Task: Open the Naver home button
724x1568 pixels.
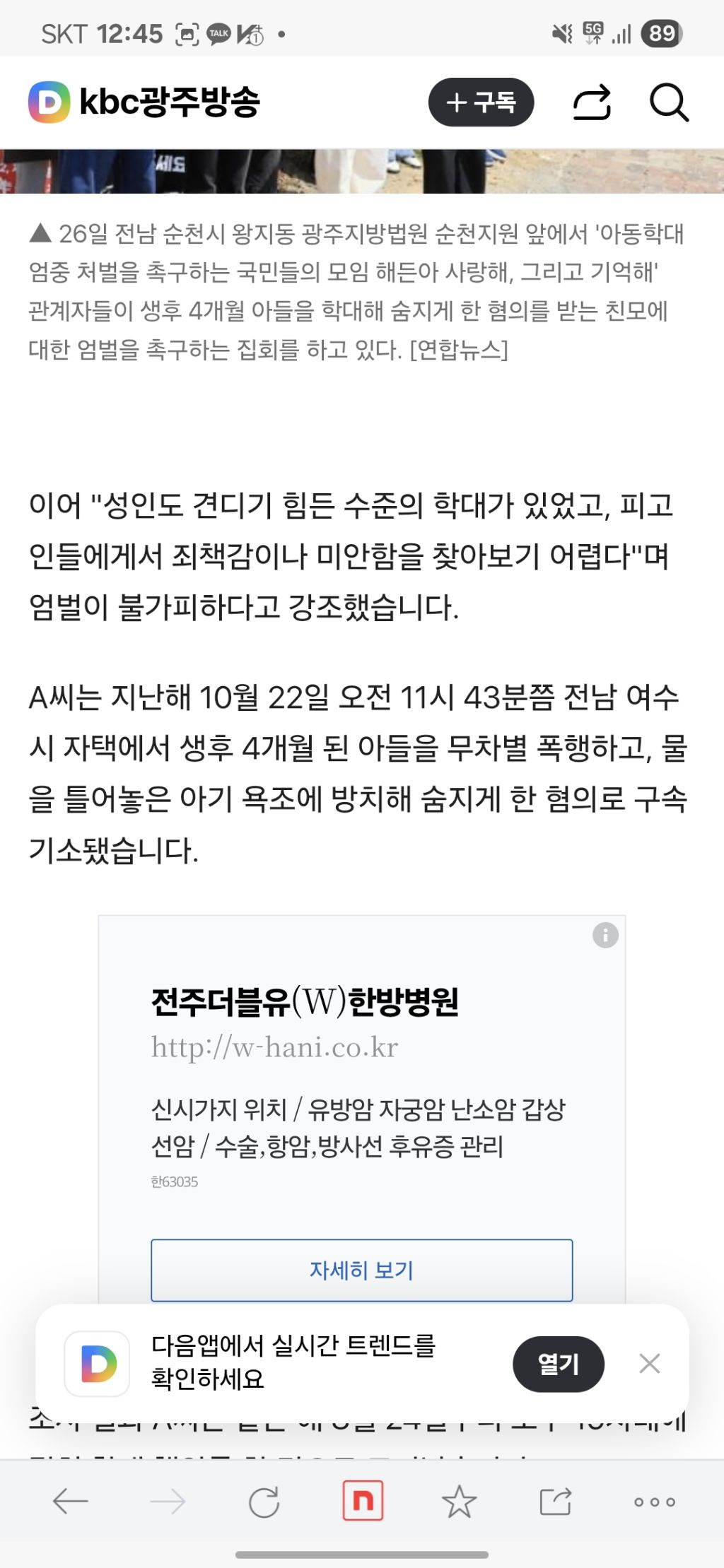Action: pos(363,1500)
